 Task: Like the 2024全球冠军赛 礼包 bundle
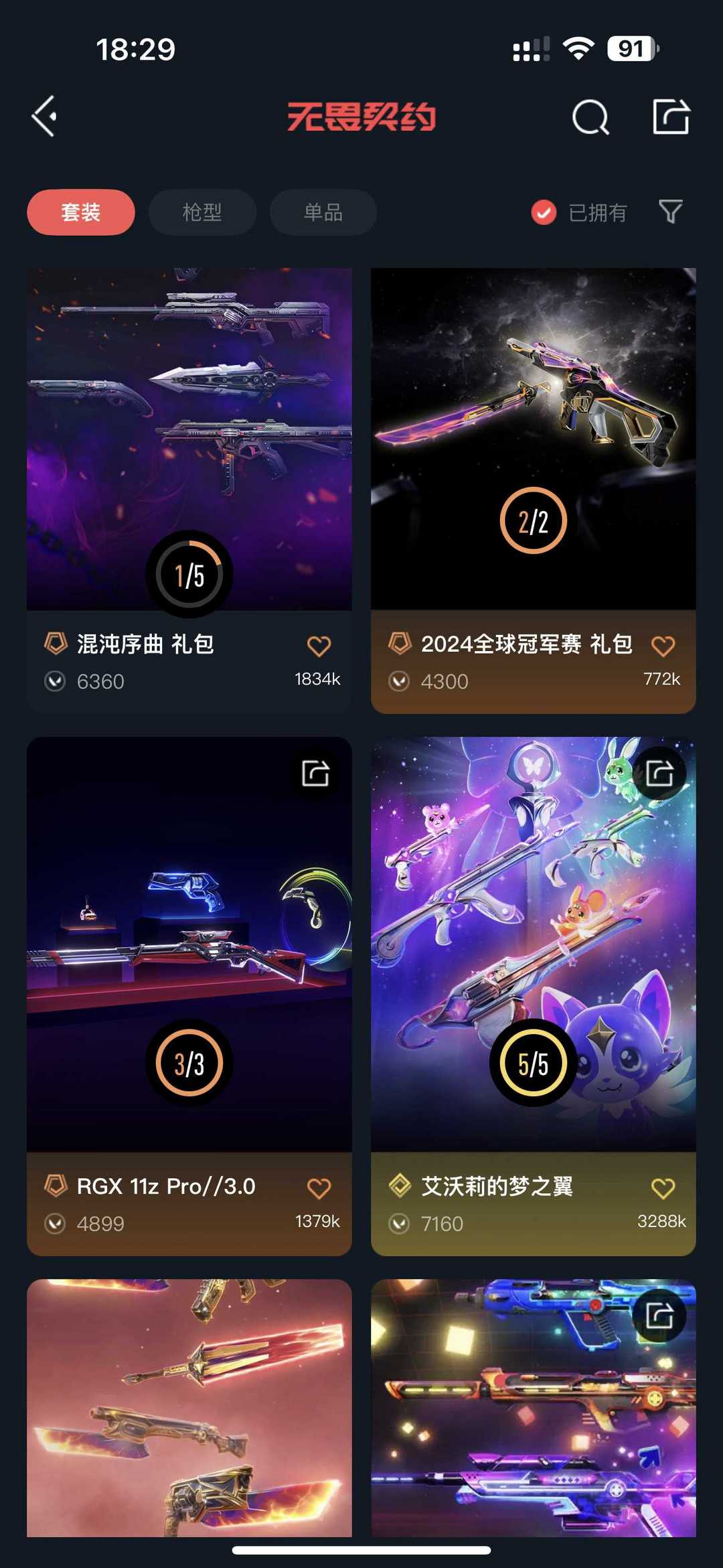click(663, 646)
